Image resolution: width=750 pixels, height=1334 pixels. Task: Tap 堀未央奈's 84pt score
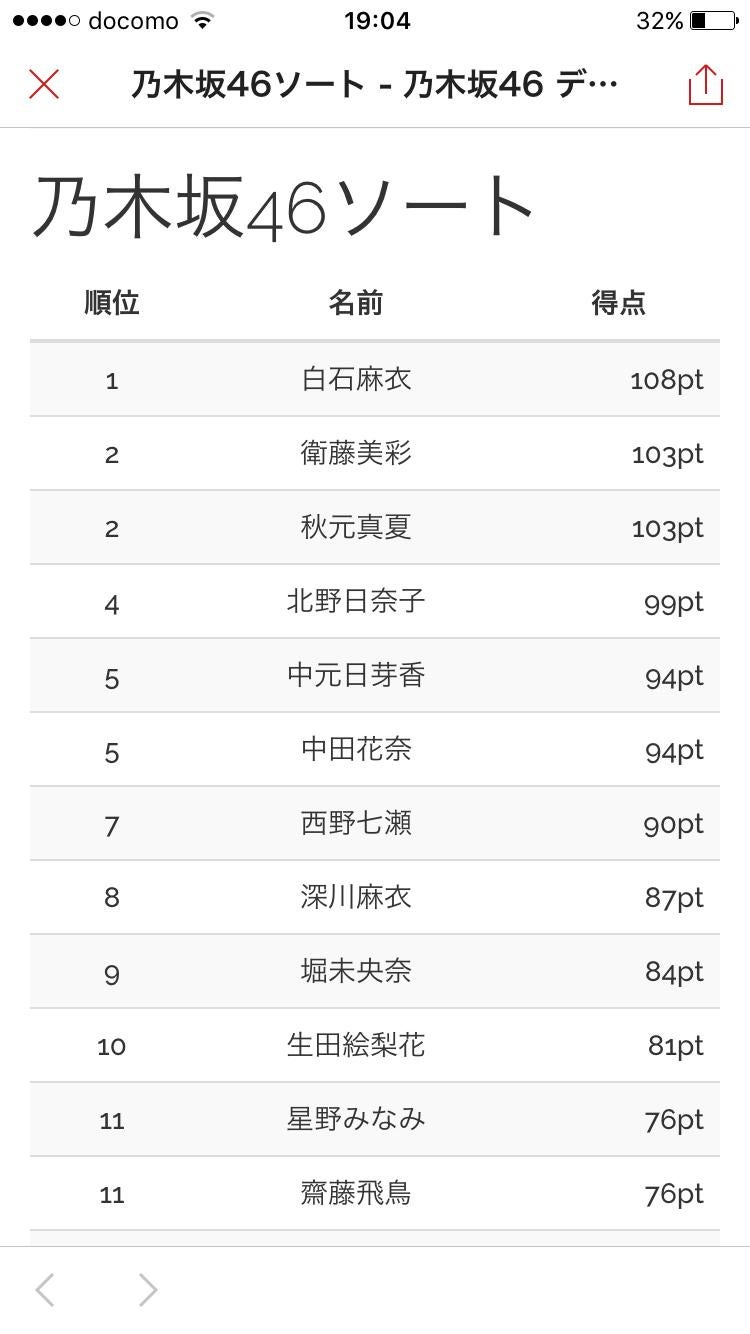pyautogui.click(x=671, y=971)
